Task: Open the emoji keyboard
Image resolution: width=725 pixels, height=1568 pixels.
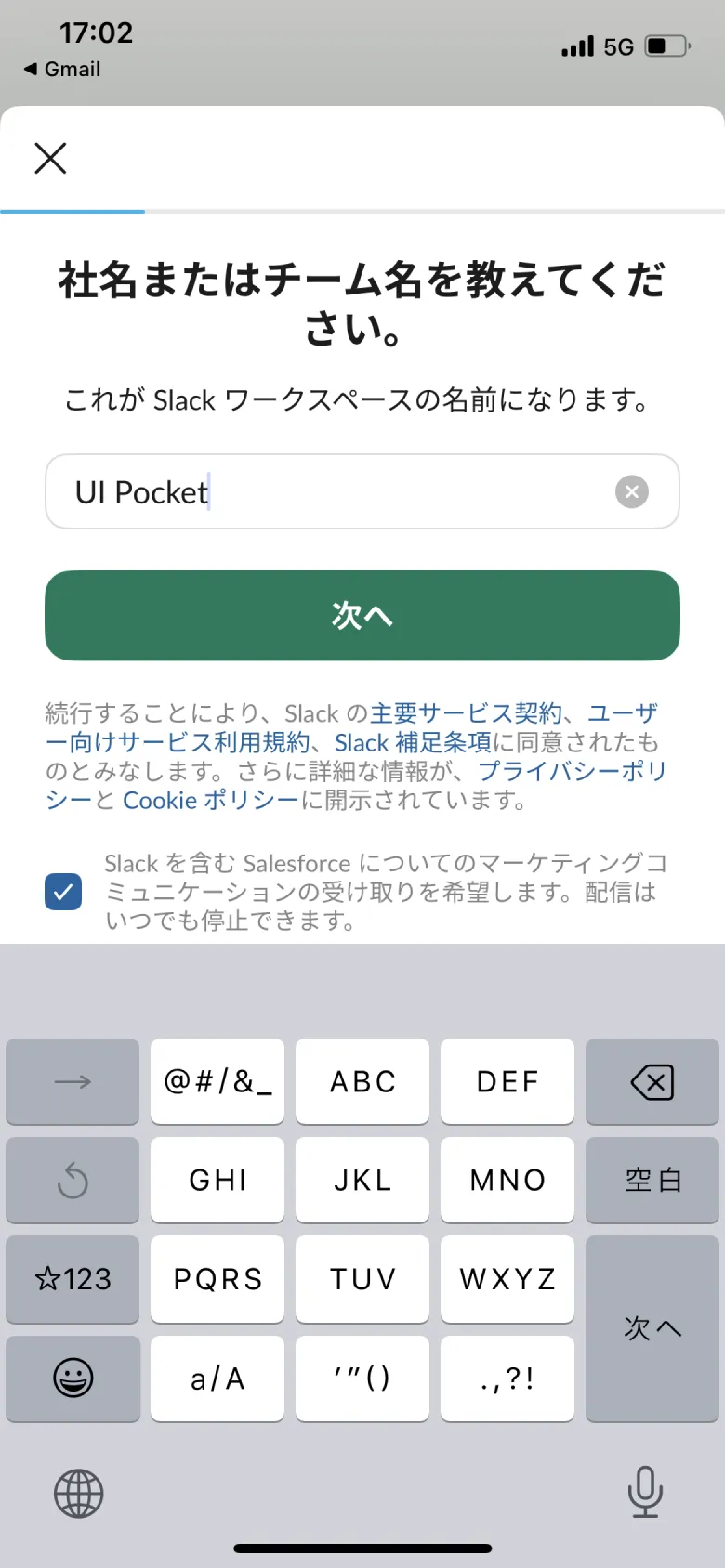Action: click(72, 1379)
